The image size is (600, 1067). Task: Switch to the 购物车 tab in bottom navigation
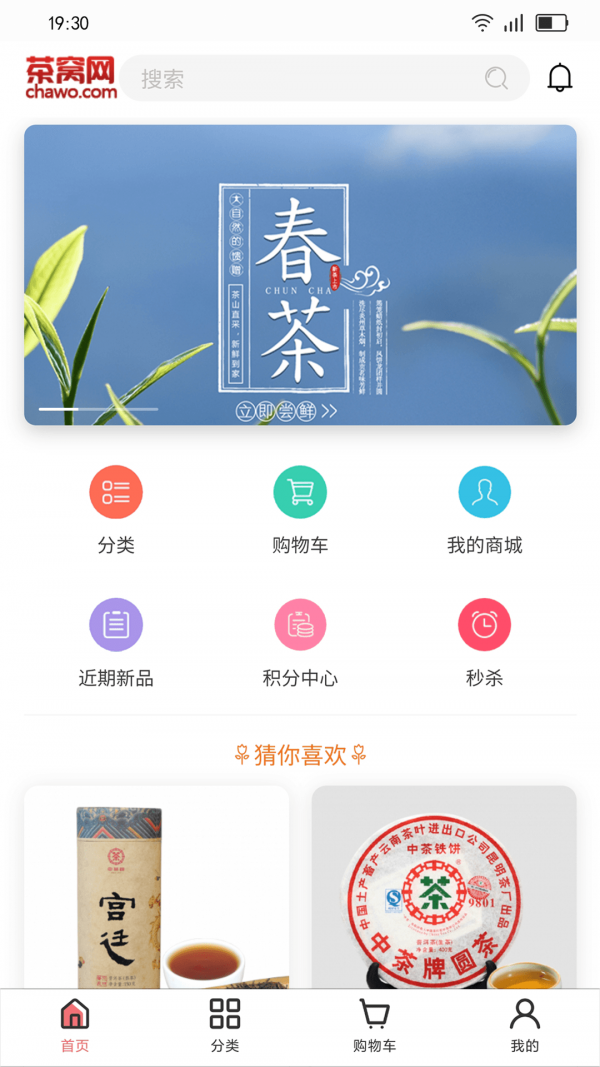(375, 1026)
